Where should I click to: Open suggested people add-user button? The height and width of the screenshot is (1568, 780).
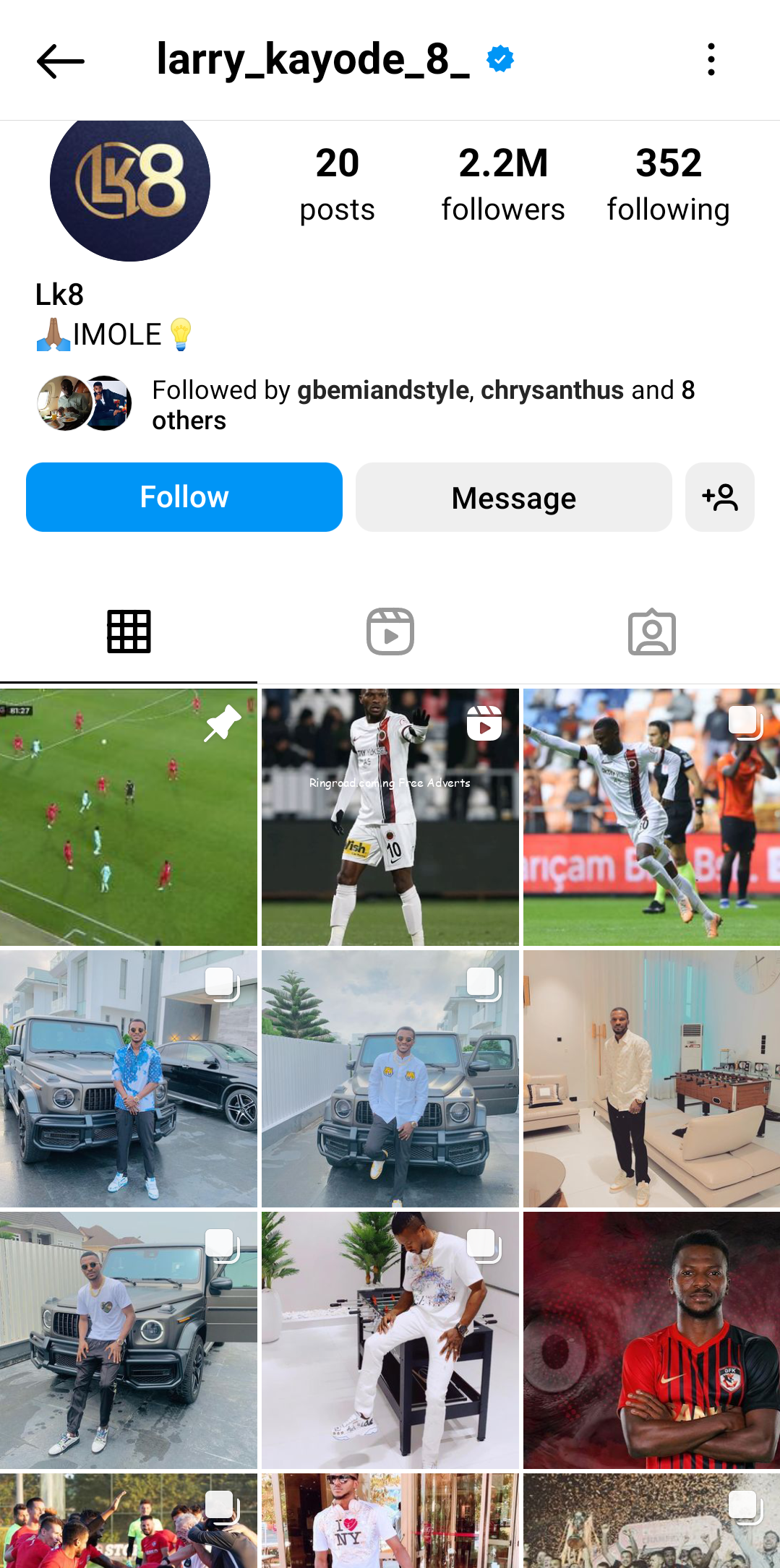(719, 497)
